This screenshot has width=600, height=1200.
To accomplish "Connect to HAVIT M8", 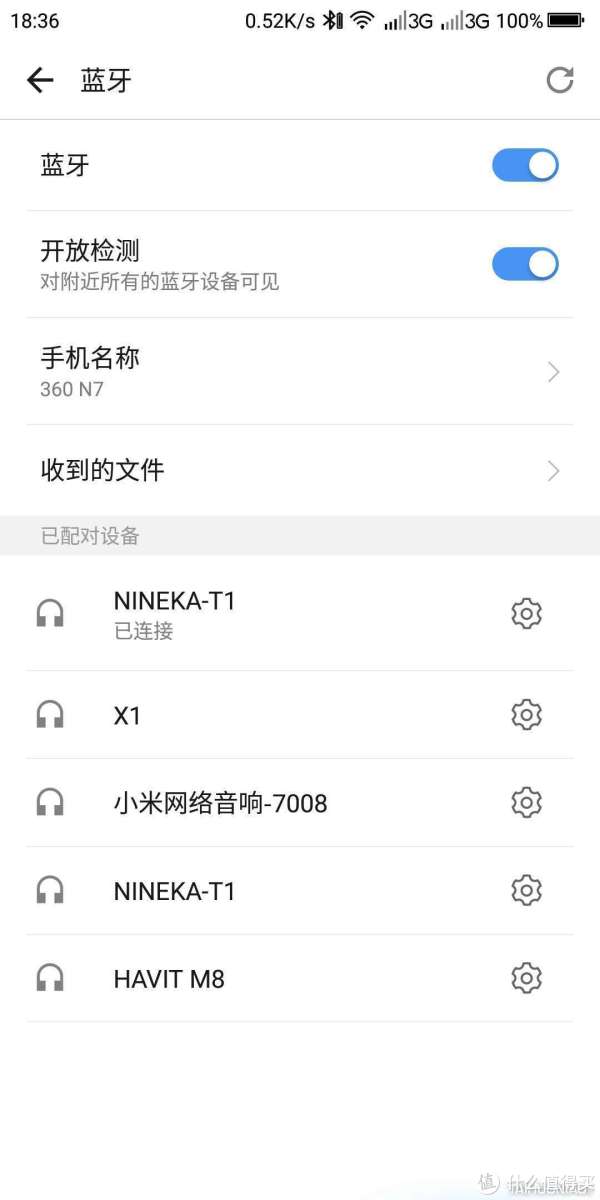I will click(x=170, y=978).
